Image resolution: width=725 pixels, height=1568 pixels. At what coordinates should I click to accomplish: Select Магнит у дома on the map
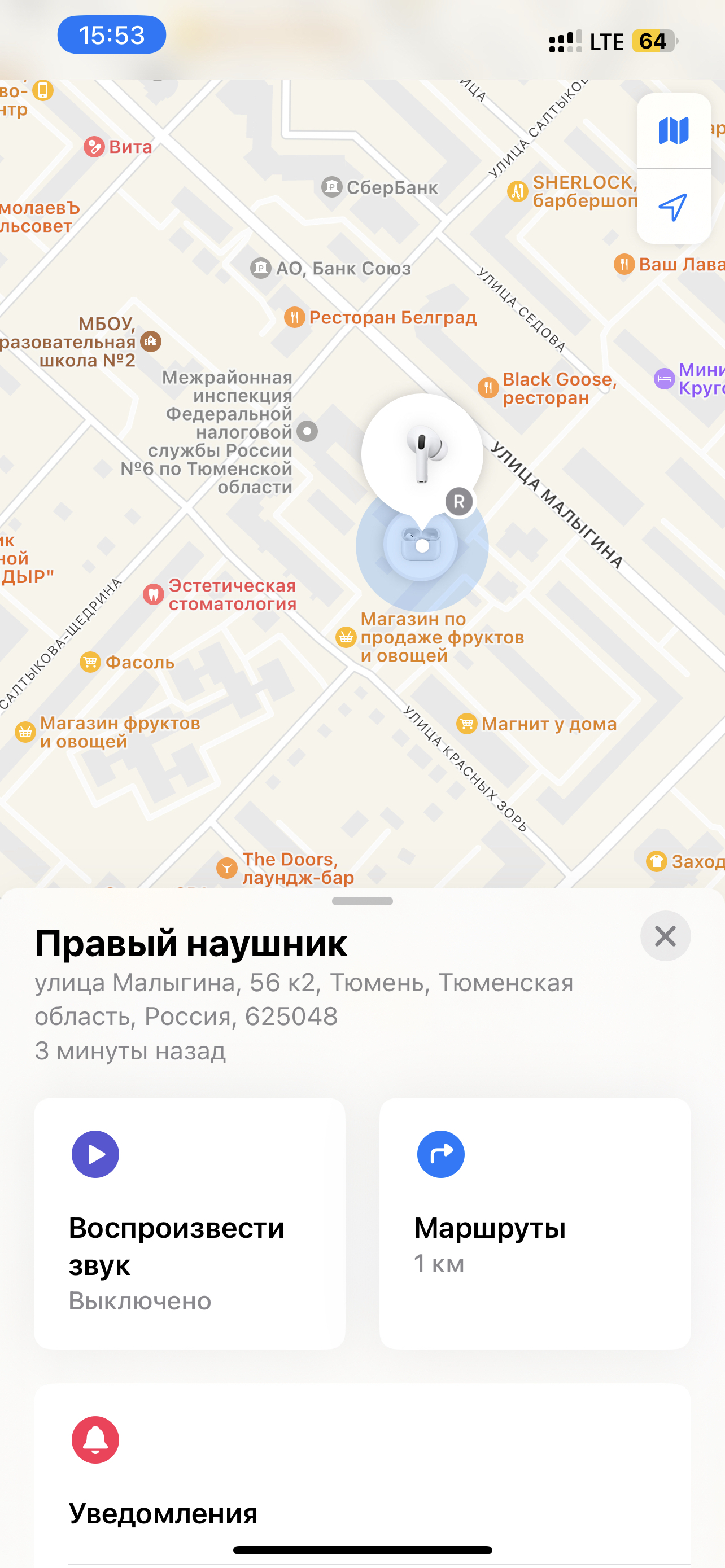pos(537,724)
